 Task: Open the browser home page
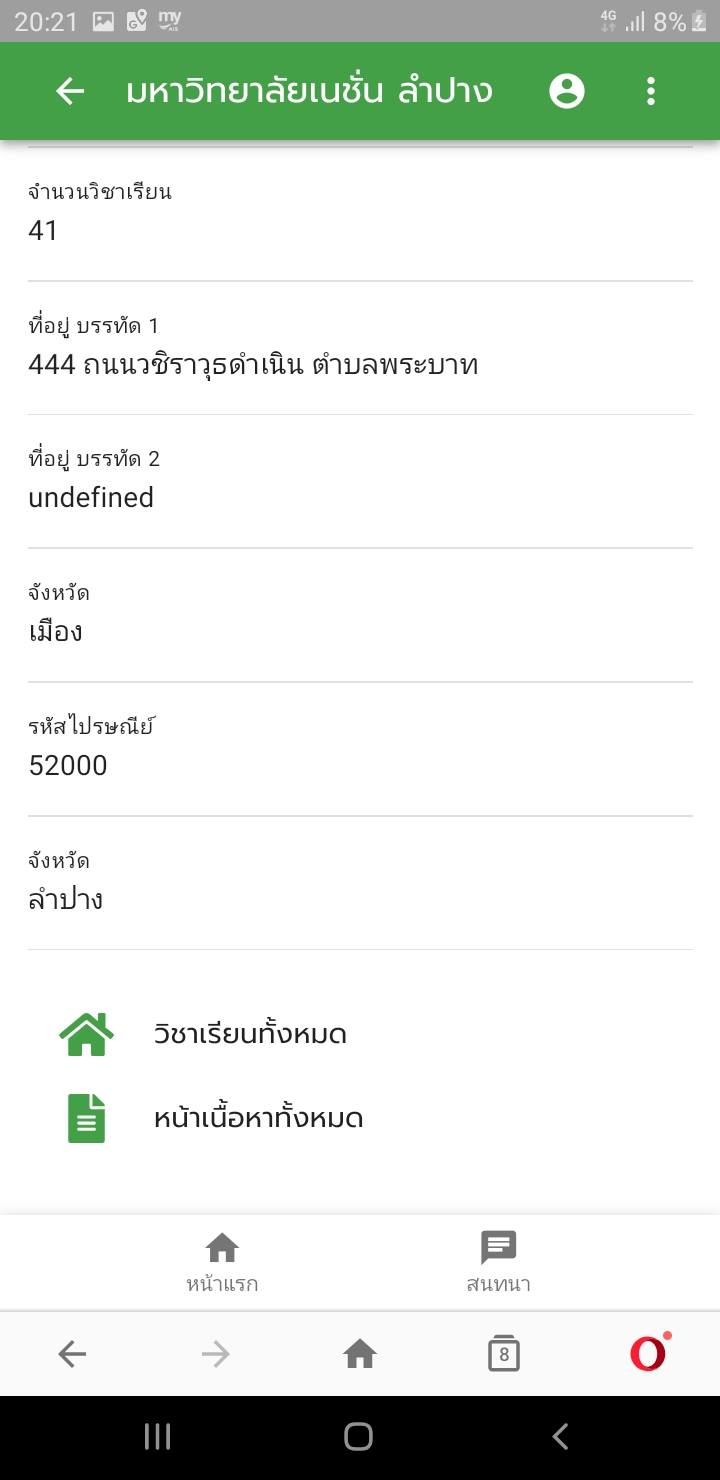[360, 1354]
